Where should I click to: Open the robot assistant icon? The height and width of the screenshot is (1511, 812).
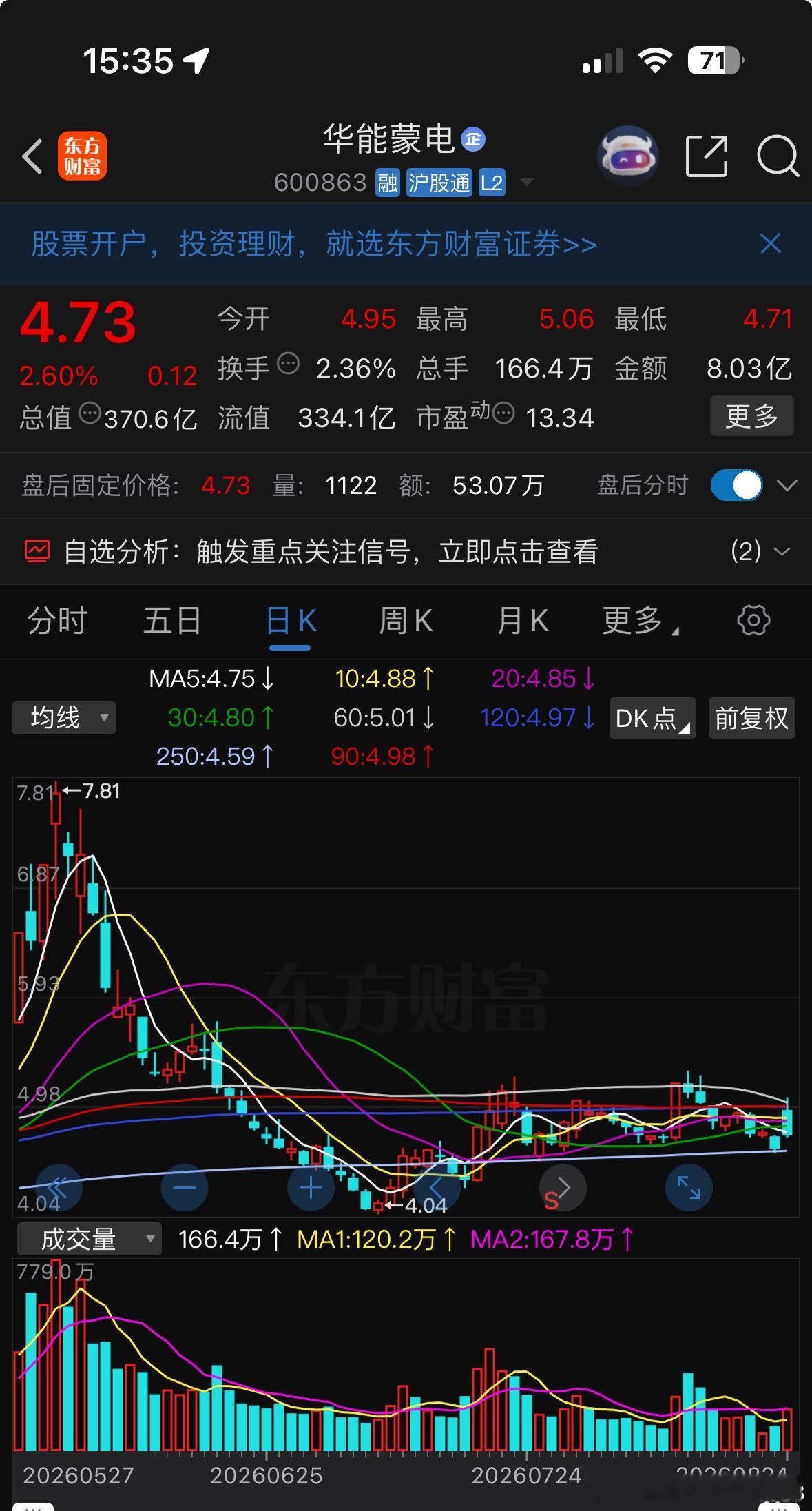point(627,156)
